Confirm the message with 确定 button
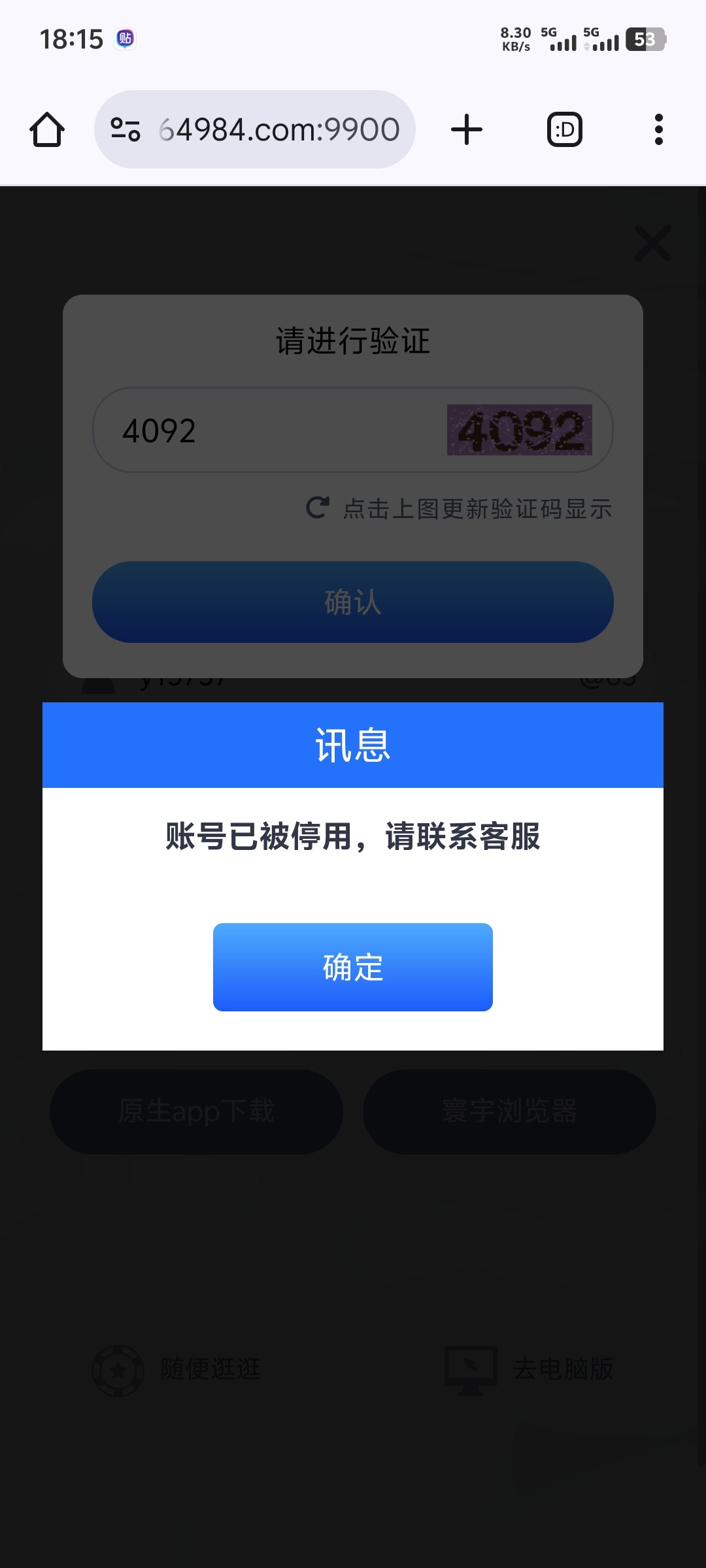 click(x=353, y=967)
